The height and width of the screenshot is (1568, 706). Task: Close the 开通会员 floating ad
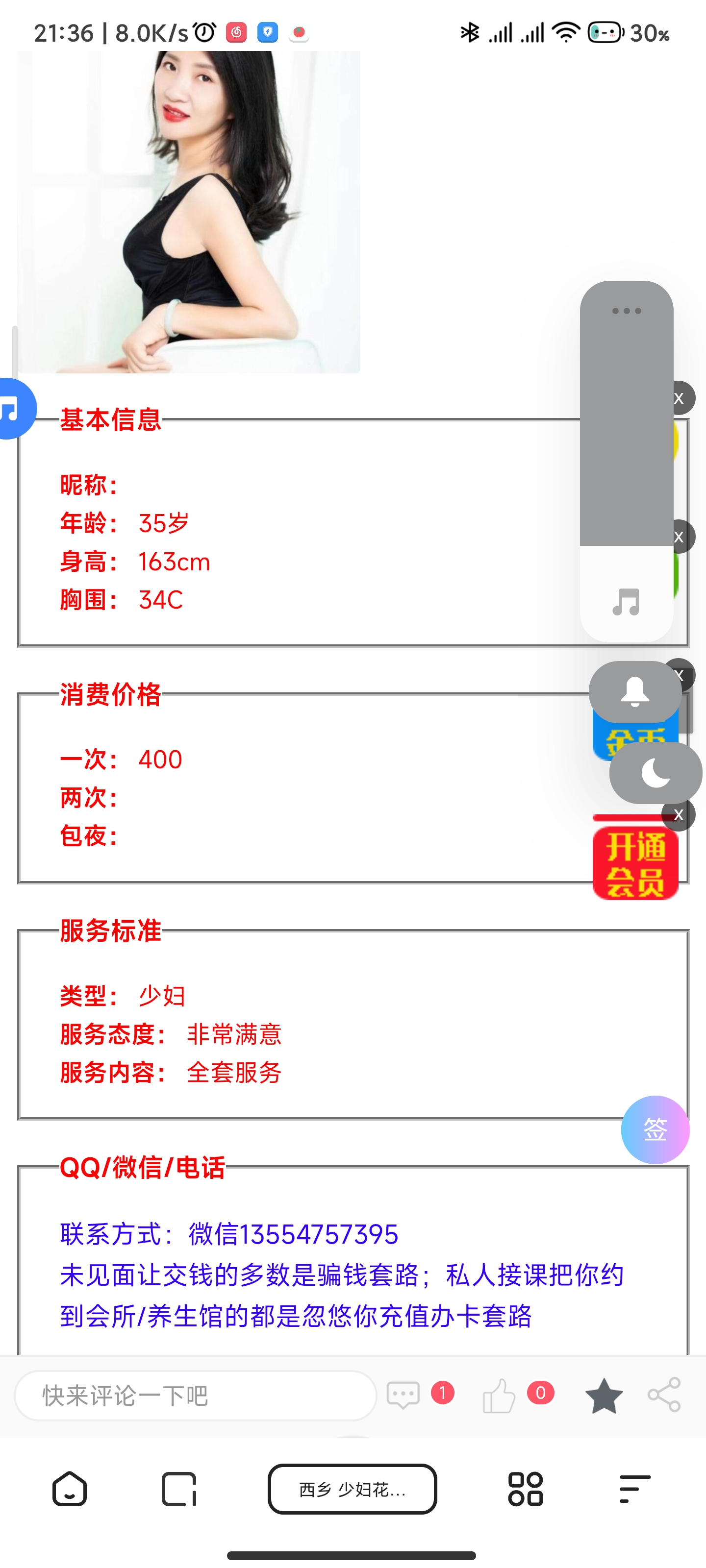pyautogui.click(x=679, y=815)
